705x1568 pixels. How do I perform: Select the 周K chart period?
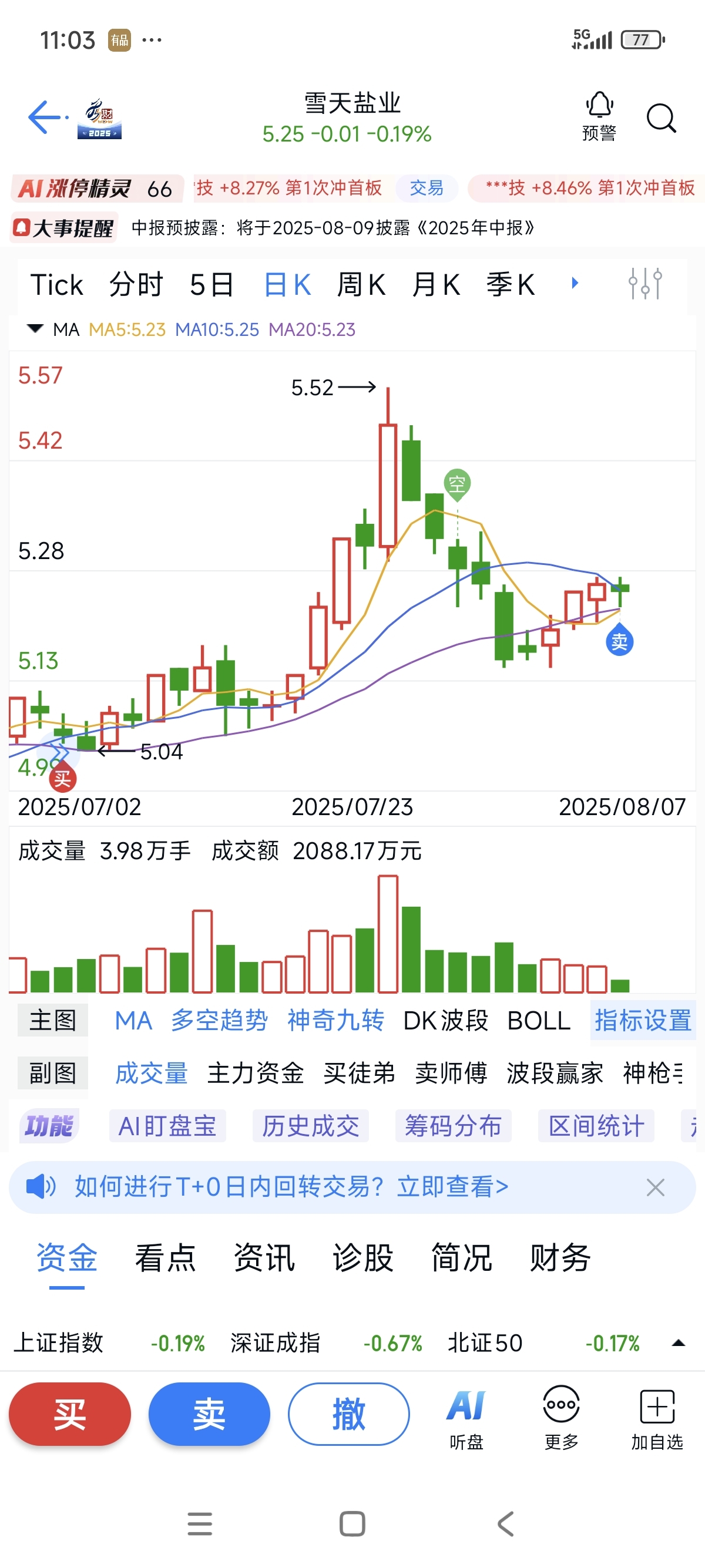[x=361, y=284]
